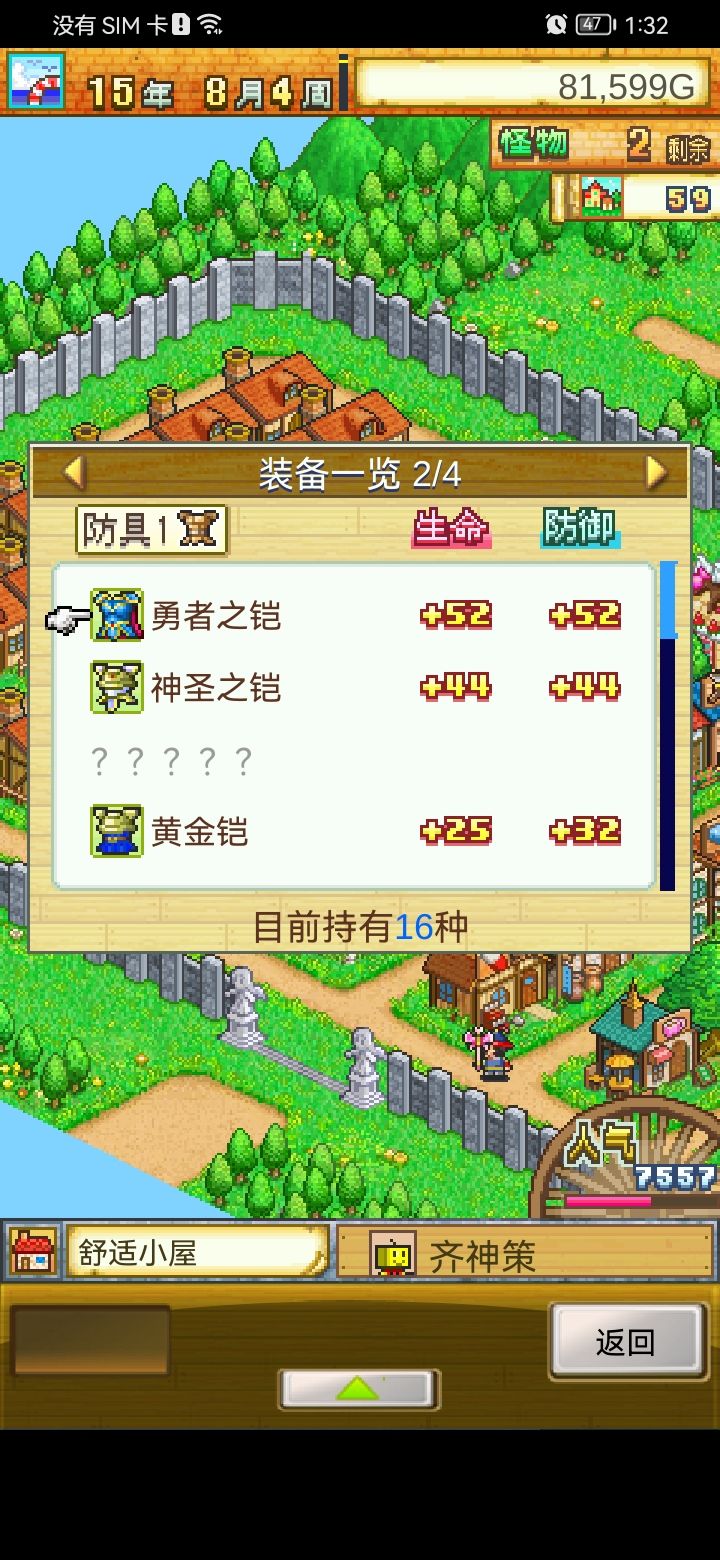Open the 舒适小屋 building icon

point(33,1253)
